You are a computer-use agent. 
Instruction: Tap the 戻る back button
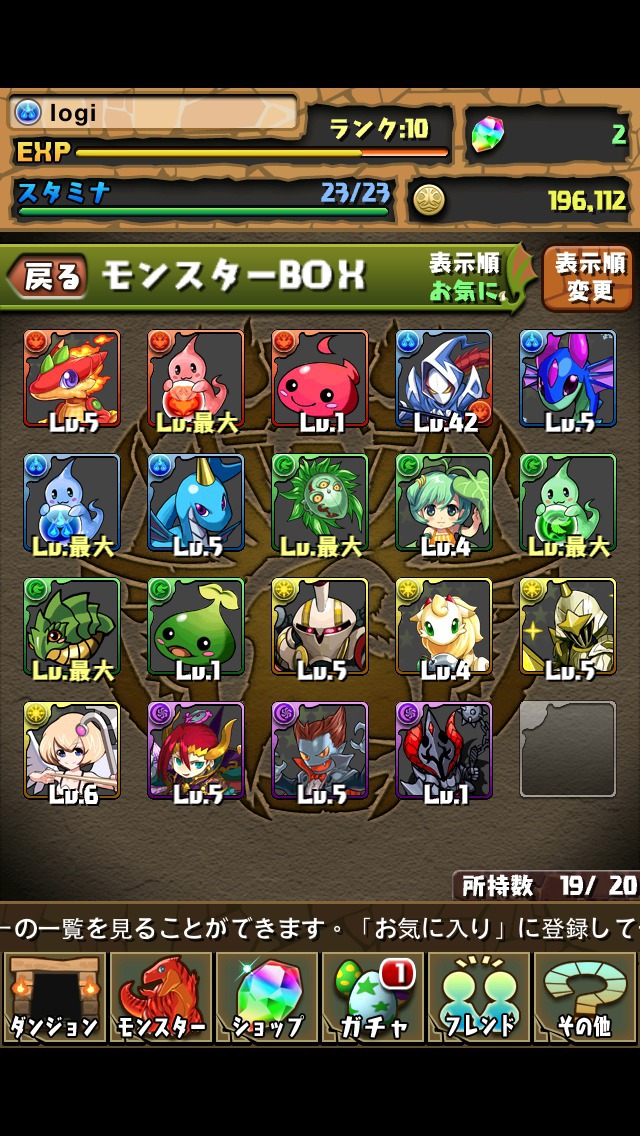point(50,276)
